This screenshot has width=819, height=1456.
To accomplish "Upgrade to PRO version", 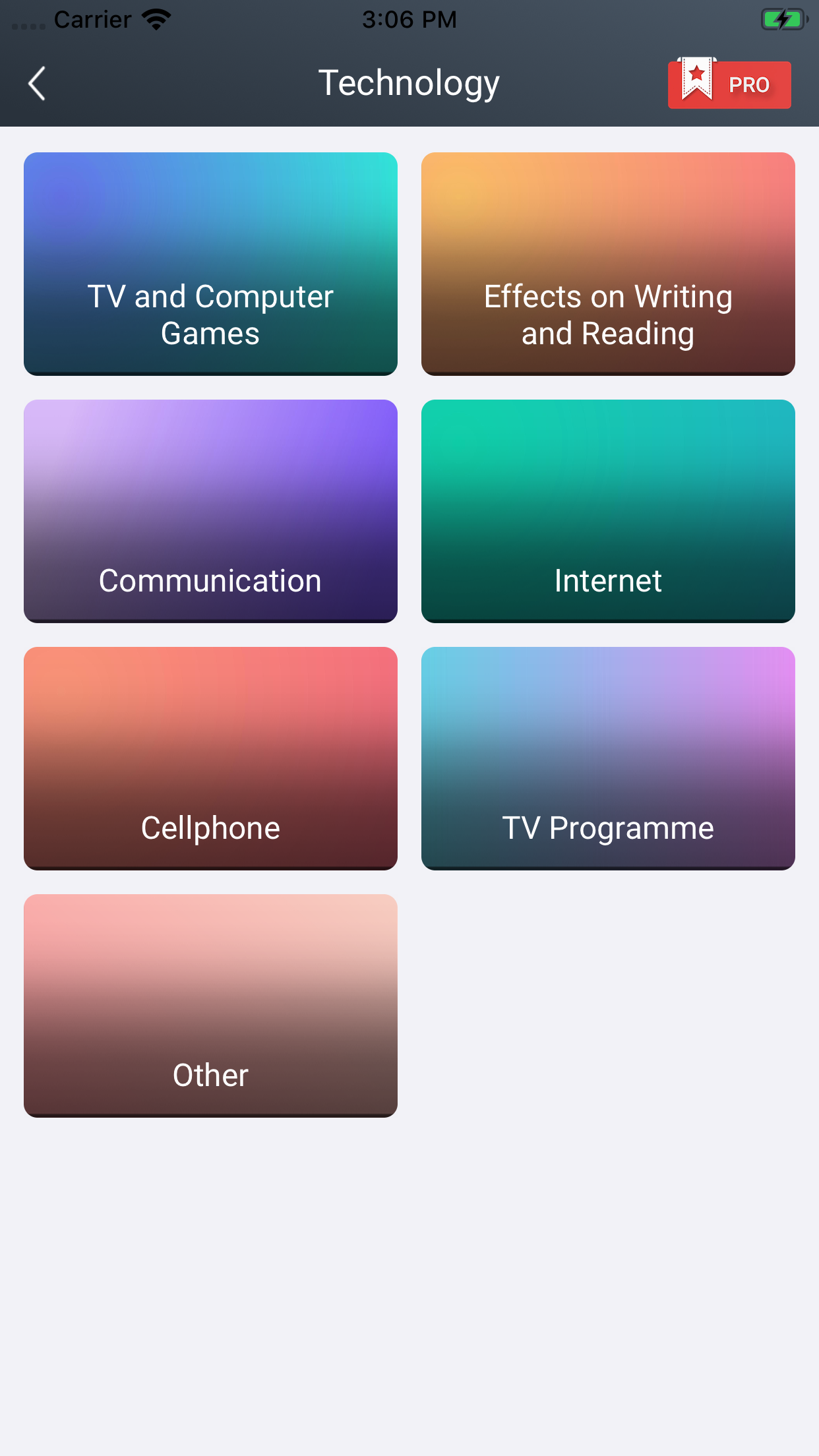I will point(729,84).
